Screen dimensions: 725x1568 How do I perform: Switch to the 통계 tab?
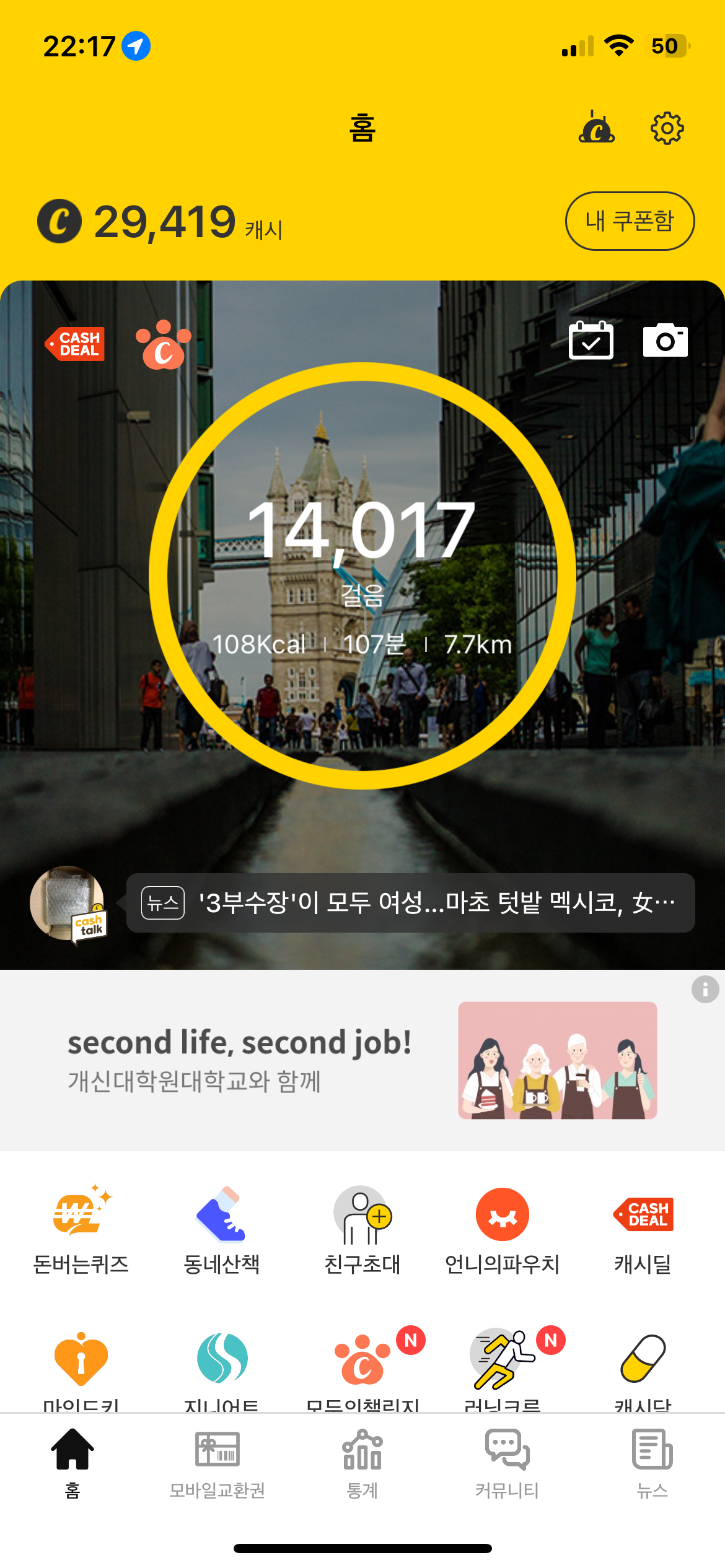pyautogui.click(x=362, y=1464)
